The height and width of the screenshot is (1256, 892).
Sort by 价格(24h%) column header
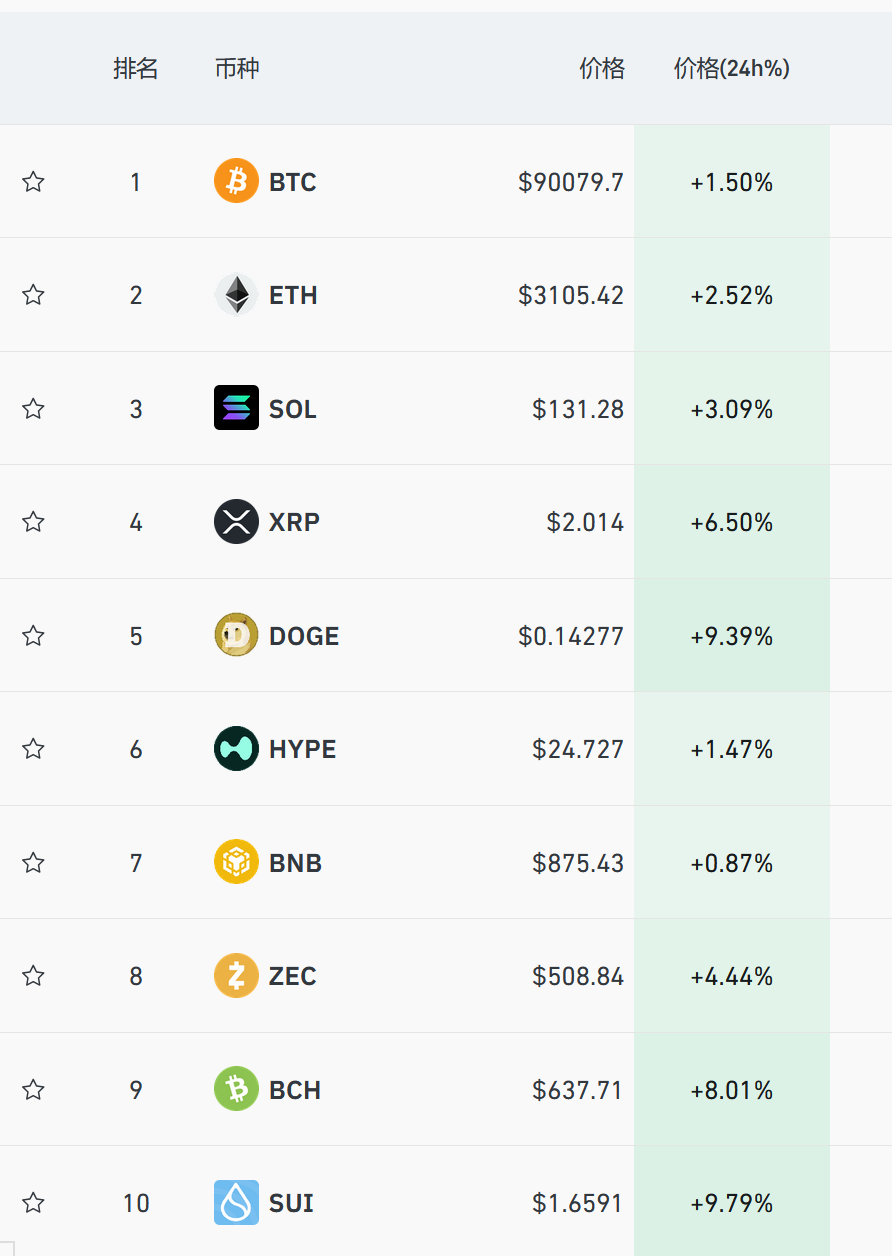[731, 69]
